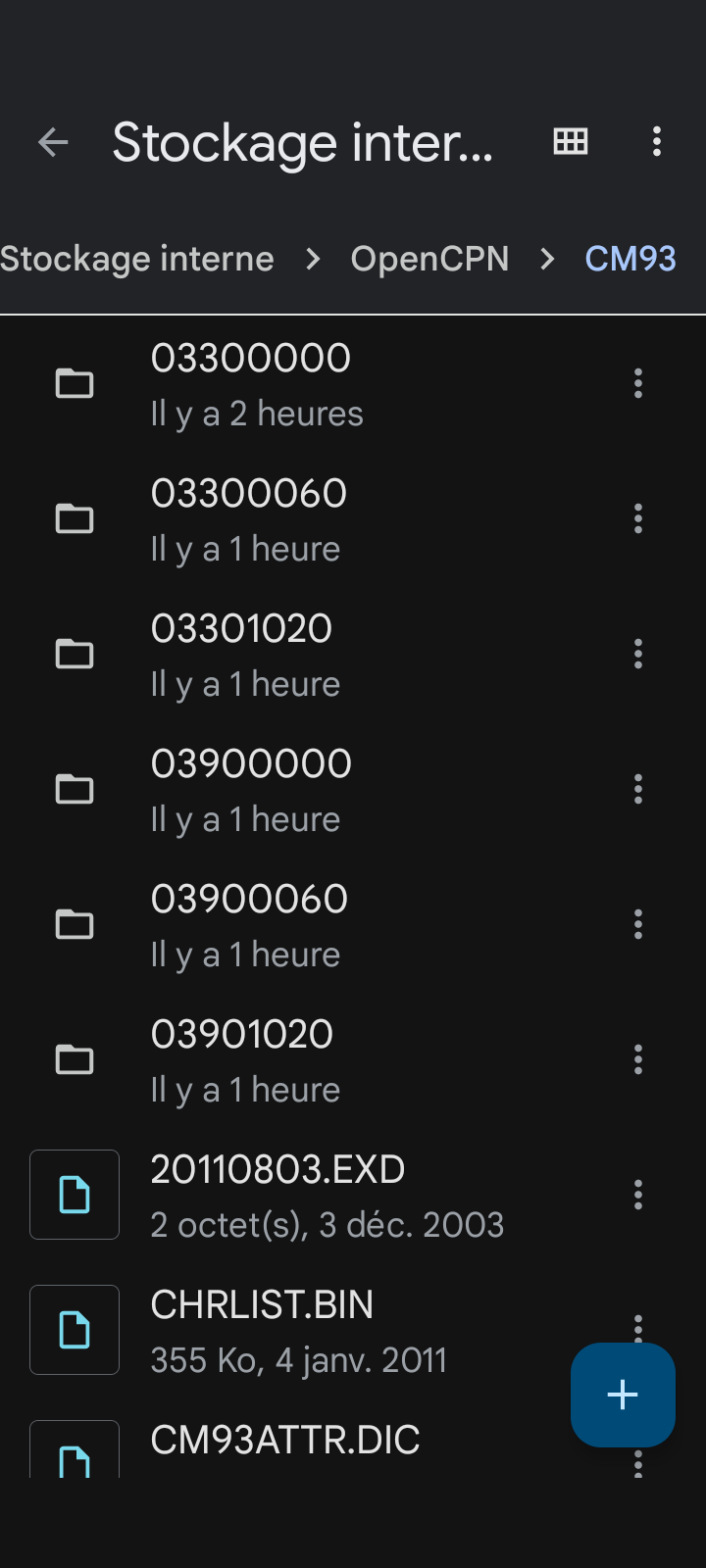Switch to grid view
Screen dimensions: 706x1568
571,142
